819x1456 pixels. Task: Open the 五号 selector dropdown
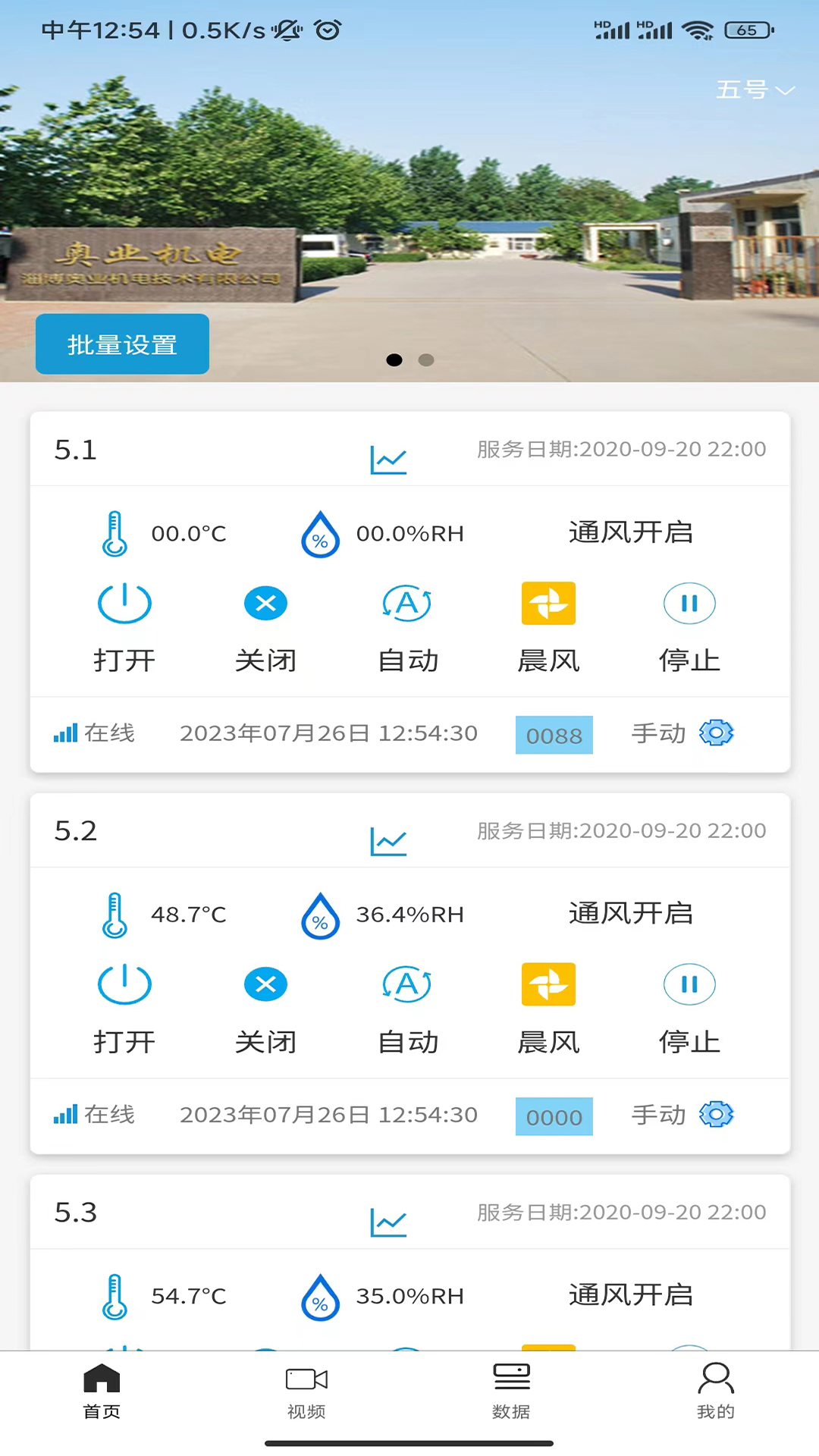coord(753,89)
